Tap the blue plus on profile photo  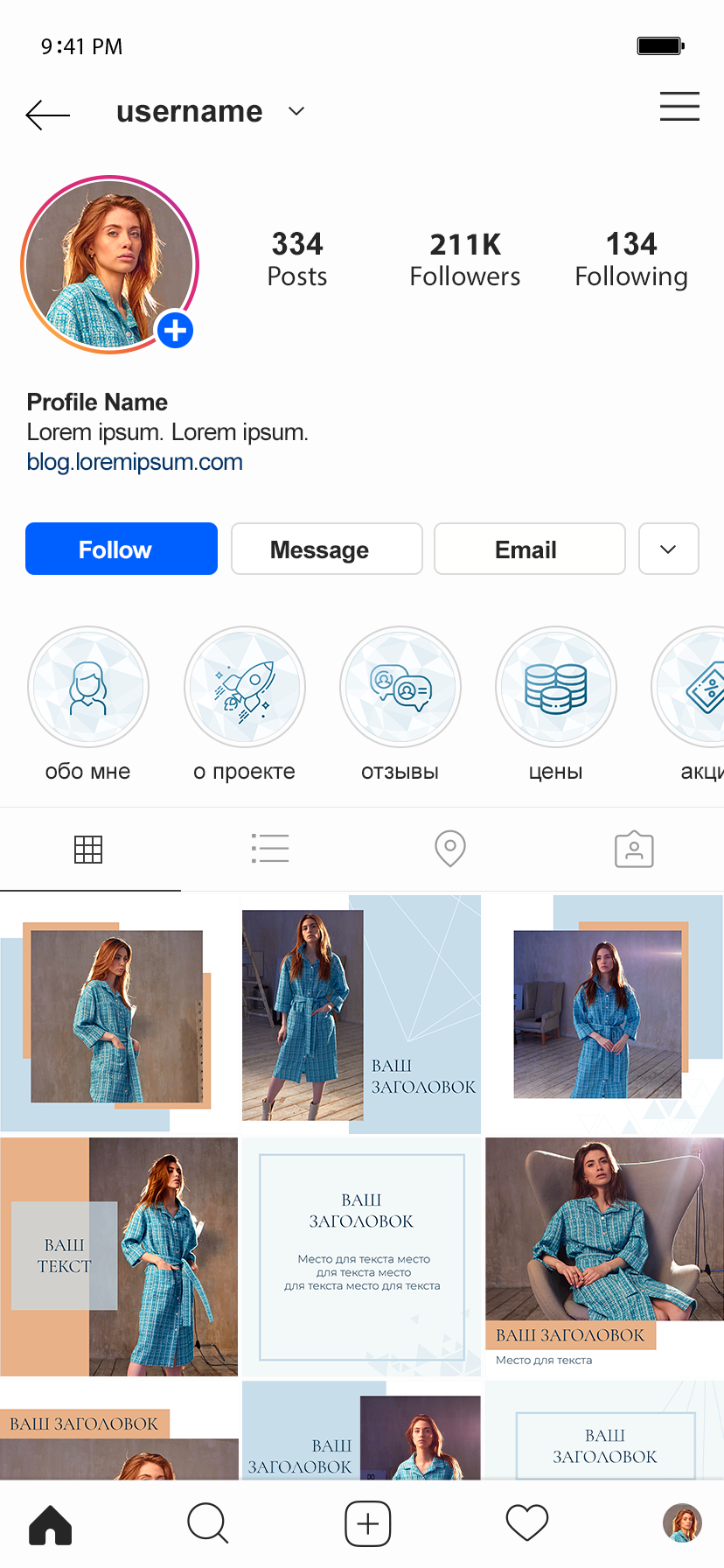click(x=176, y=331)
